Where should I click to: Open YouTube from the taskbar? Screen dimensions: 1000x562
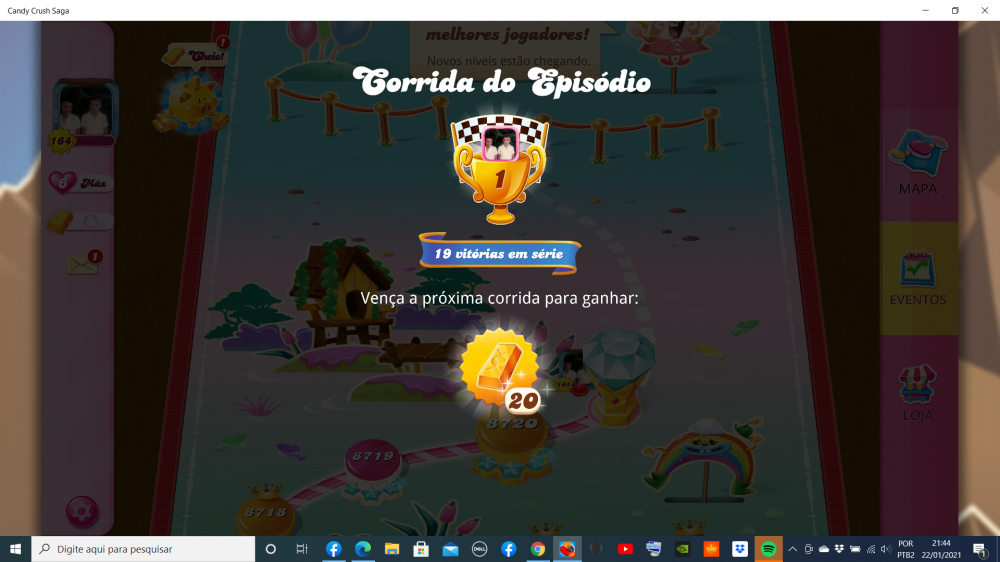(x=625, y=549)
